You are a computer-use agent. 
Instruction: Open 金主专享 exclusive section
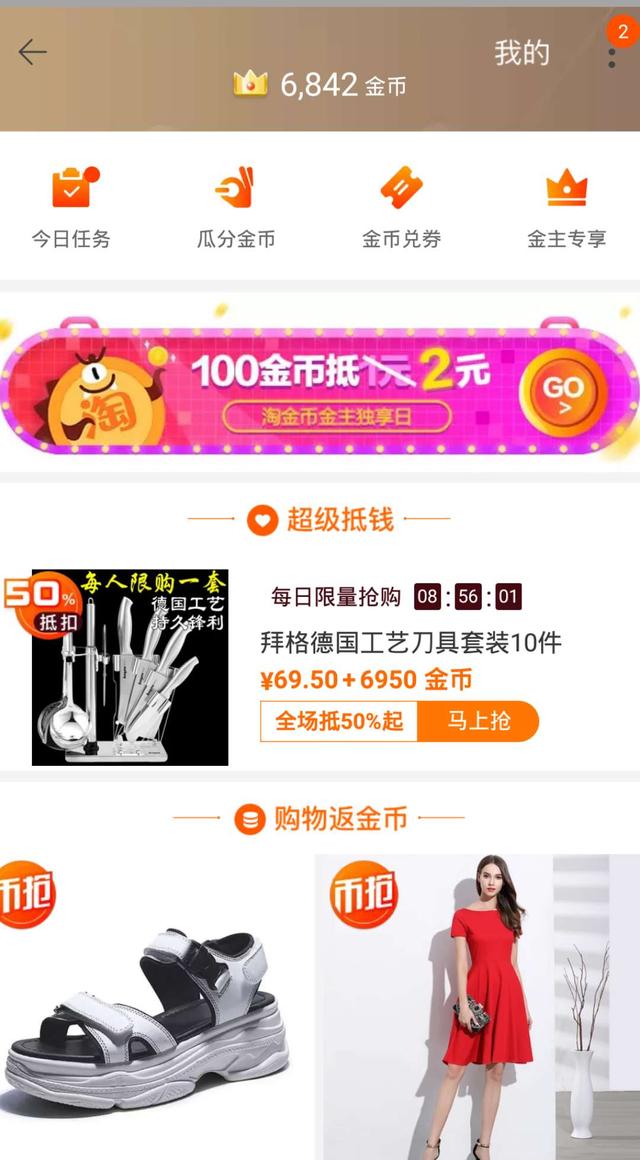(566, 208)
